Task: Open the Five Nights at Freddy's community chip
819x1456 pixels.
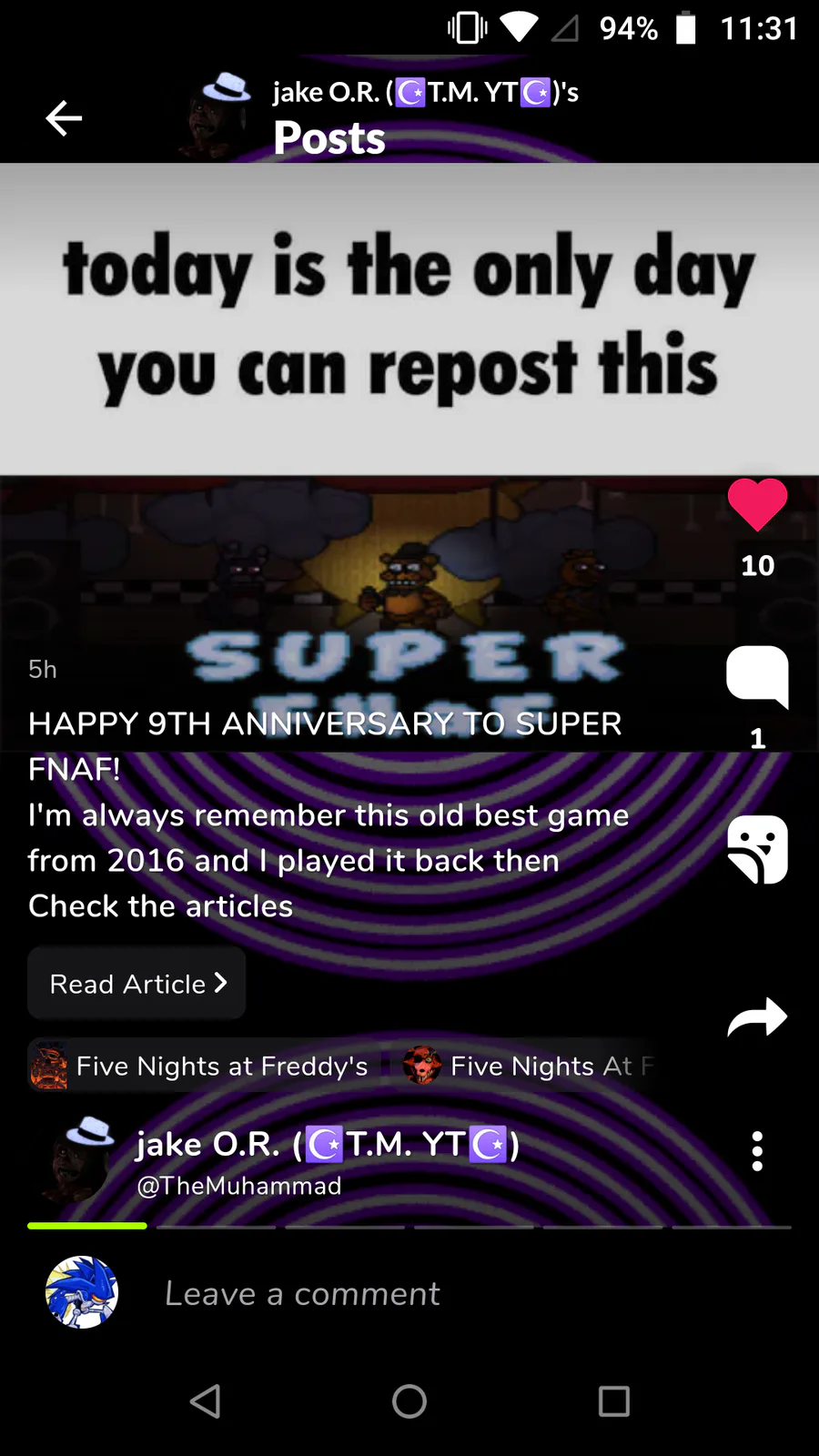Action: (x=202, y=1066)
